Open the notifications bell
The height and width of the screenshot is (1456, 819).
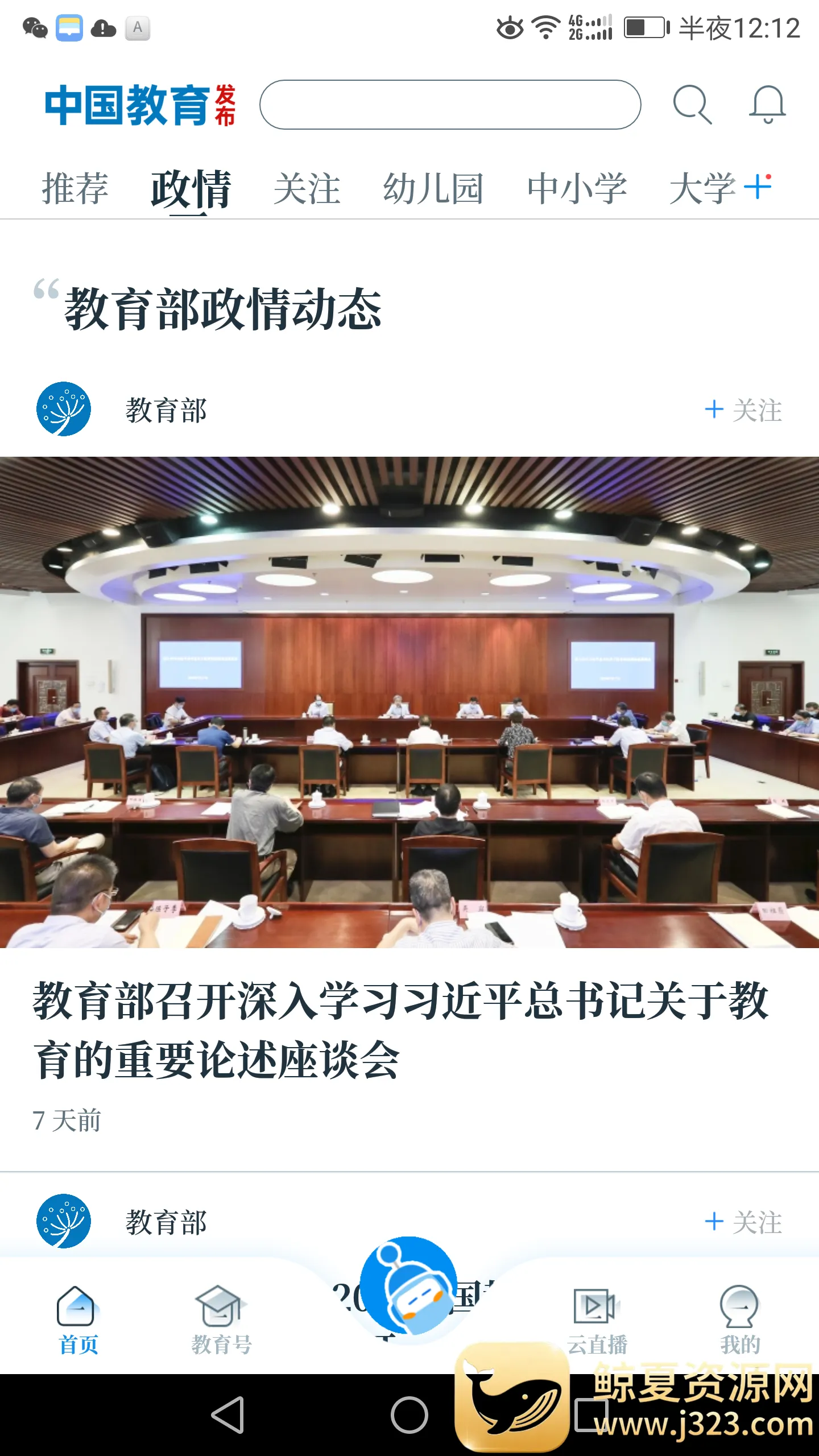[767, 105]
